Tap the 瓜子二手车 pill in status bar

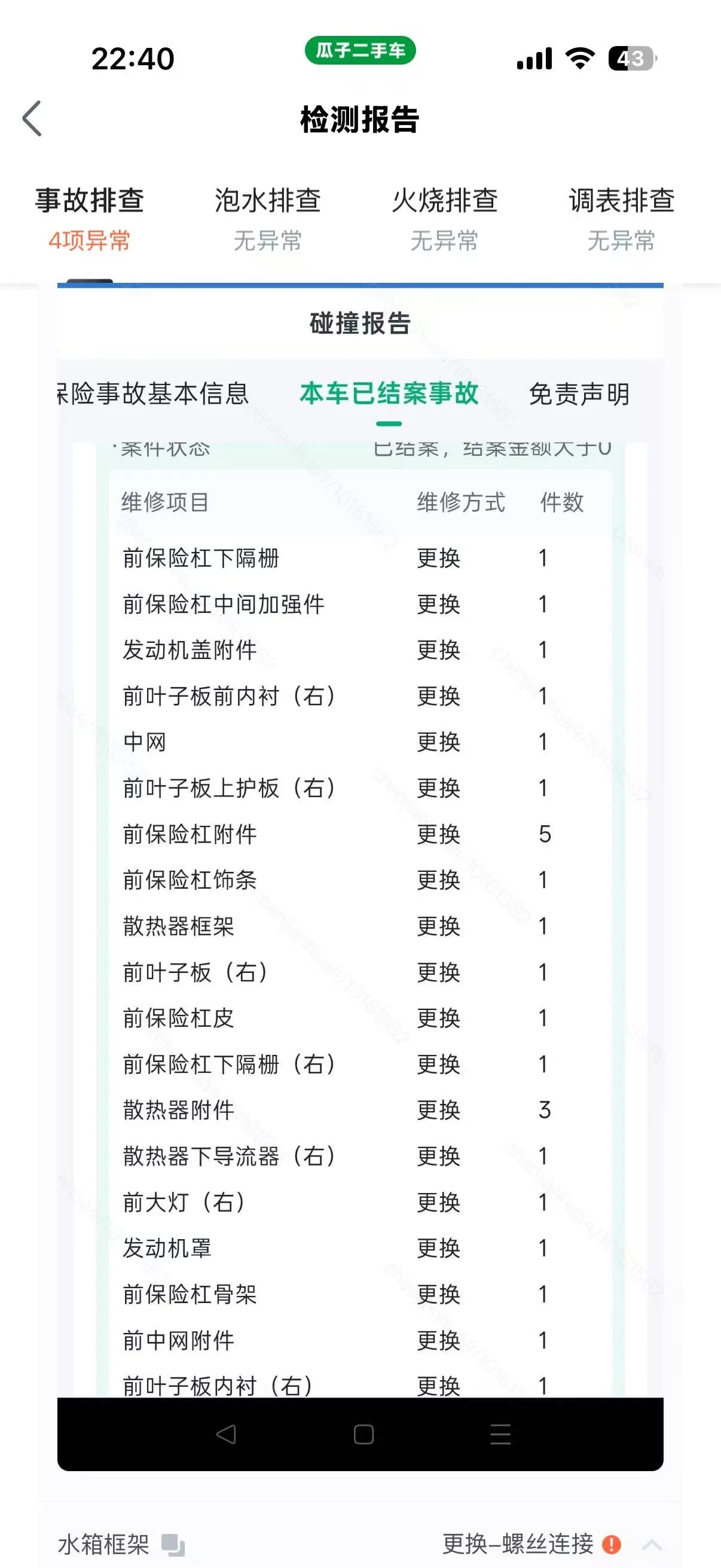360,50
